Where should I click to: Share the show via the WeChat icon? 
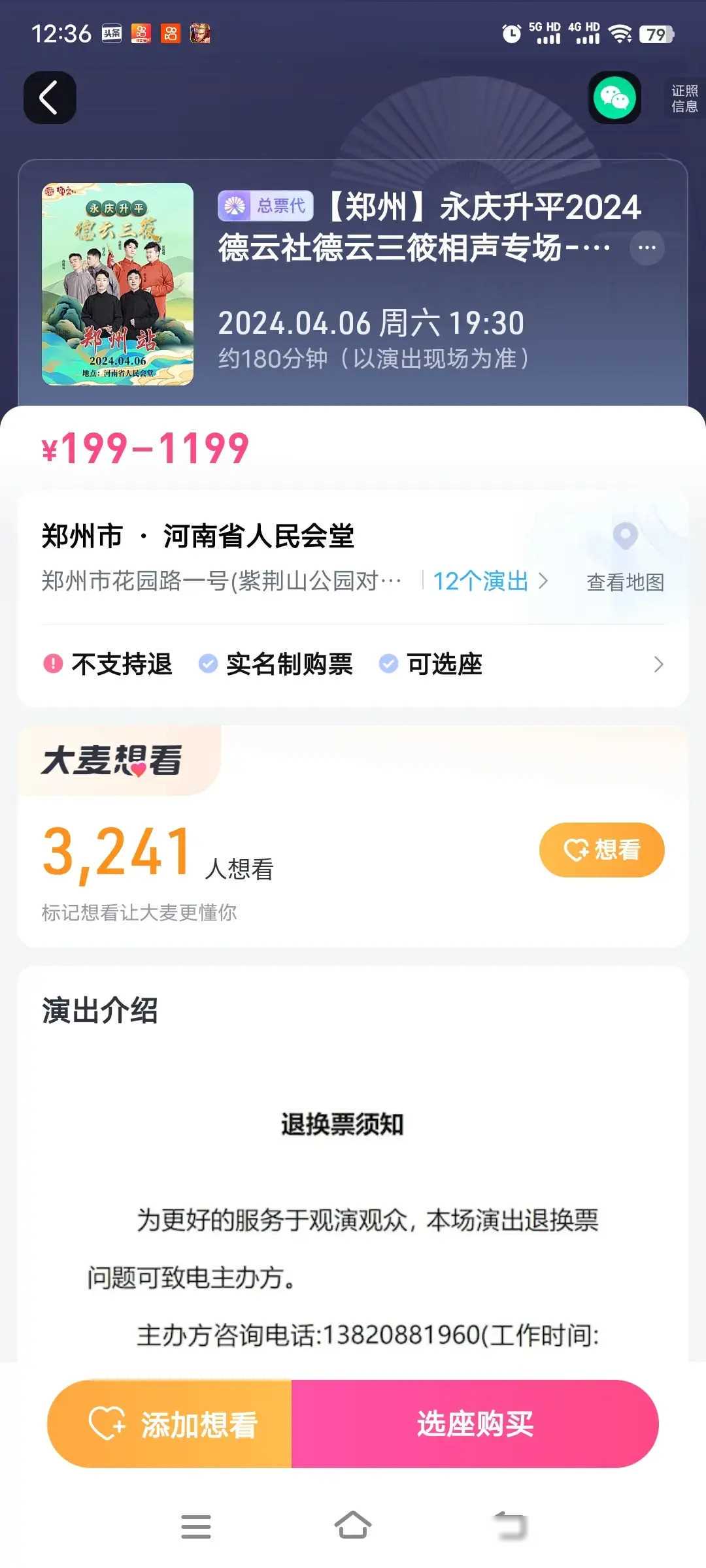coord(614,98)
